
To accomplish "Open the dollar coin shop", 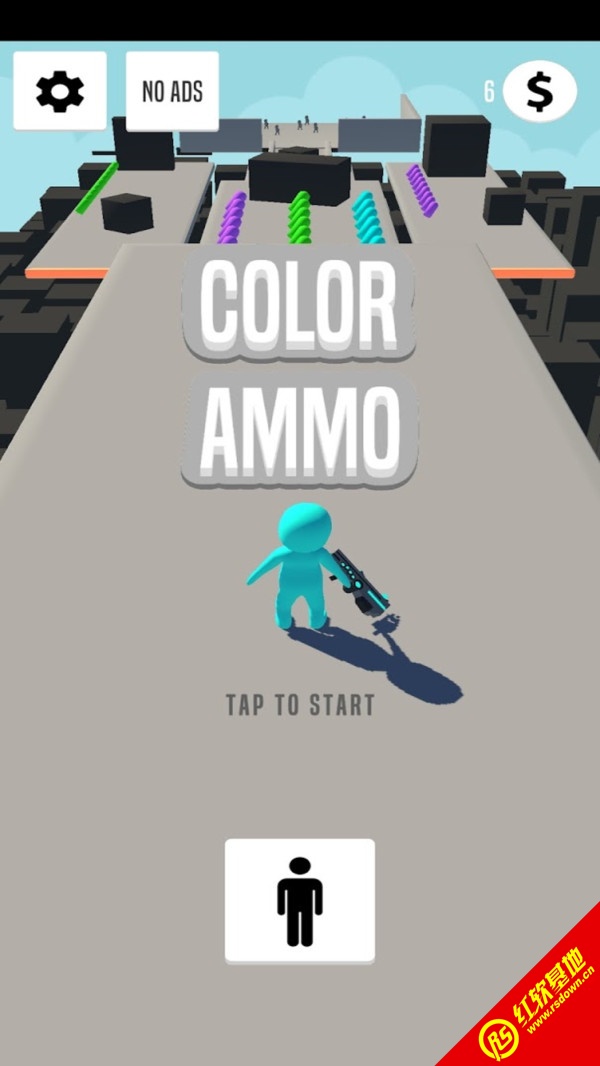I will (539, 92).
